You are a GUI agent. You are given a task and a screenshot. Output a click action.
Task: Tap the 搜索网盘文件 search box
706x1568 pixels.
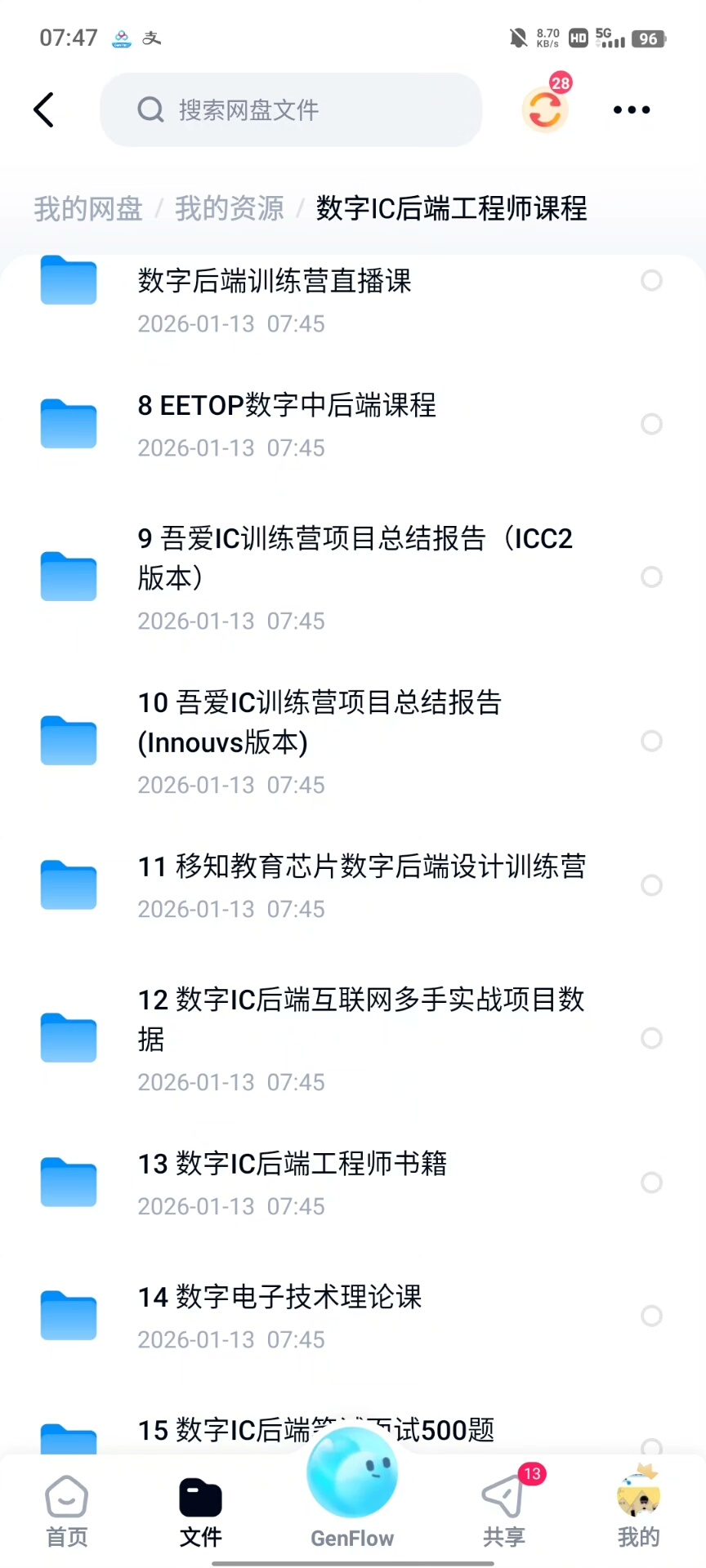pyautogui.click(x=291, y=109)
